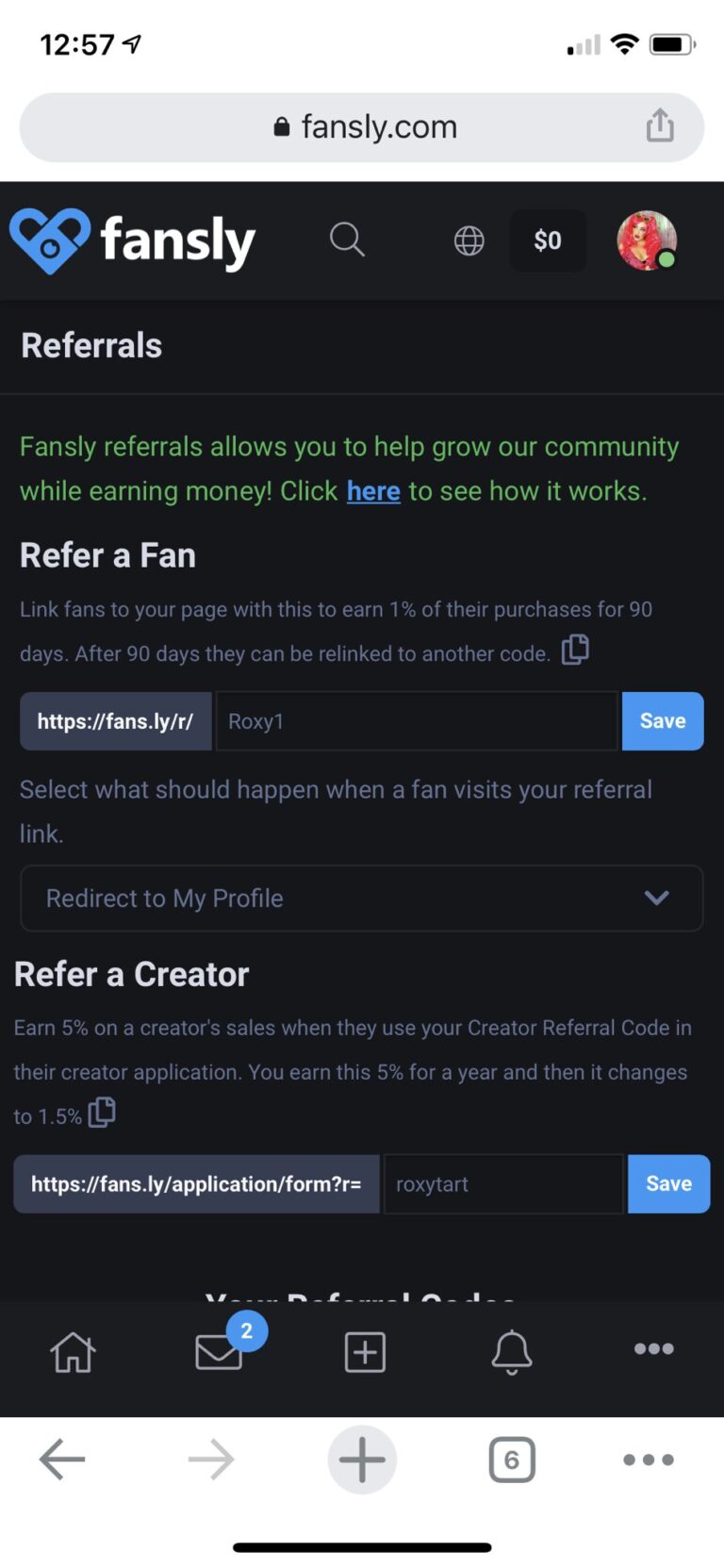Screen dimensions: 724x1568
Task: Open the 'here' link about how referrals work
Action: click(x=373, y=490)
